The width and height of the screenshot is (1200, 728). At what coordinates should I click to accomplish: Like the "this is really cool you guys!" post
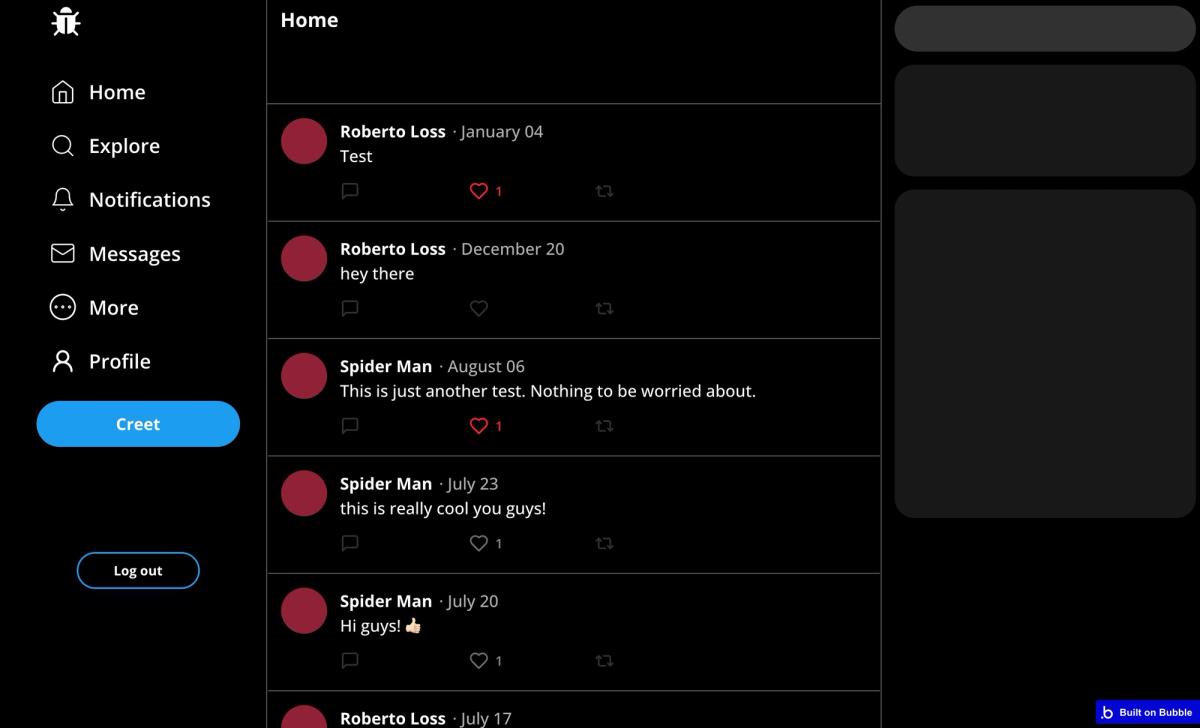[x=479, y=543]
